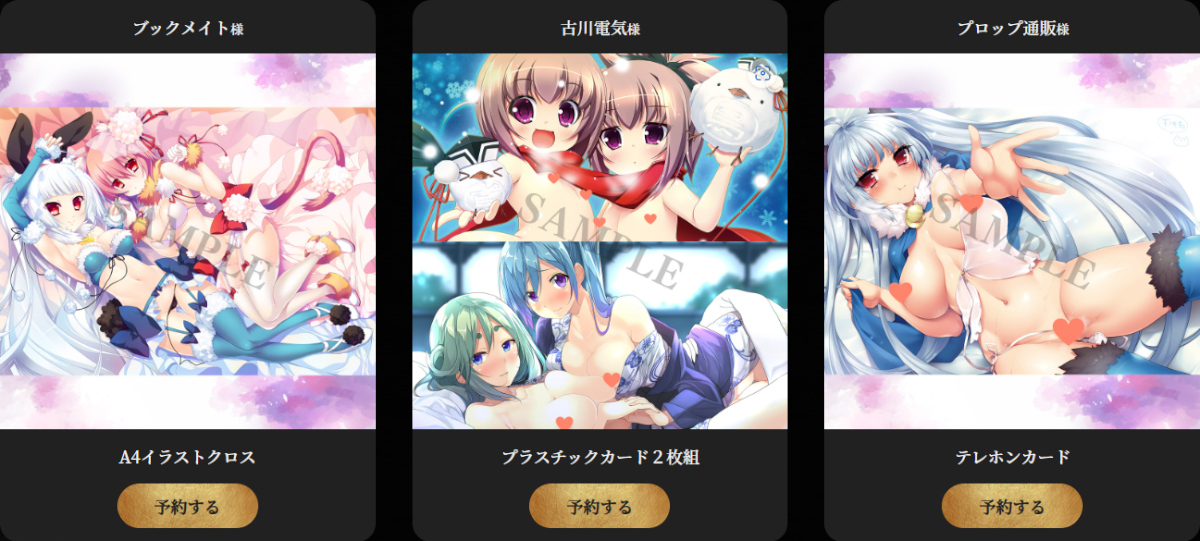Tap 予約する under ブックメイト A4イラストクロス
This screenshot has height=541, width=1200.
click(187, 506)
